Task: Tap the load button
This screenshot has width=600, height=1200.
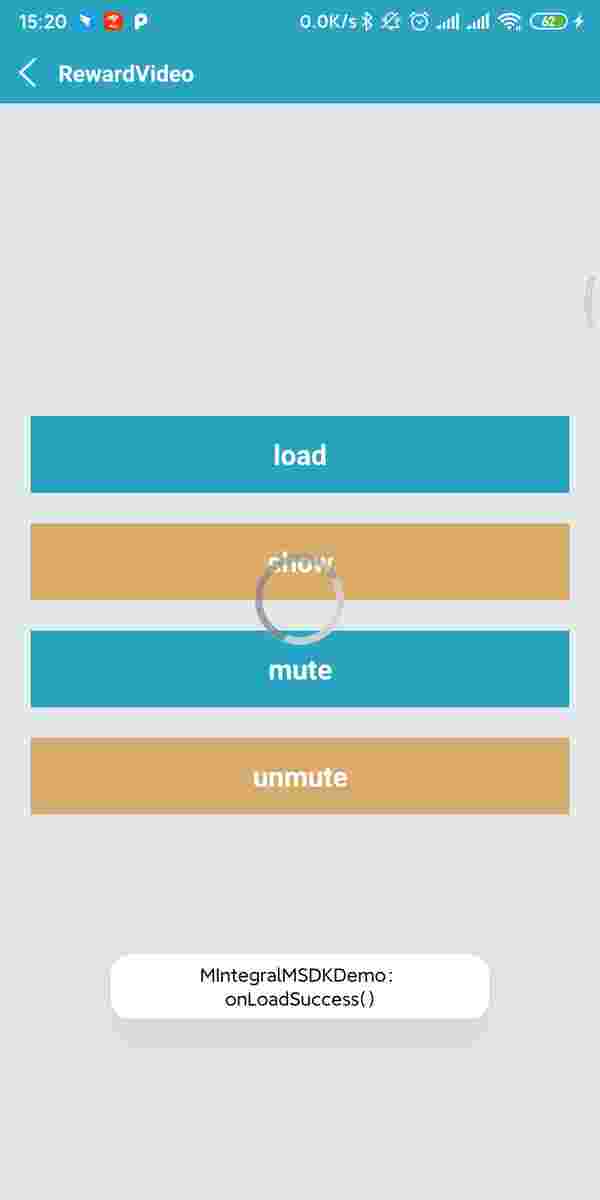Action: coord(300,455)
